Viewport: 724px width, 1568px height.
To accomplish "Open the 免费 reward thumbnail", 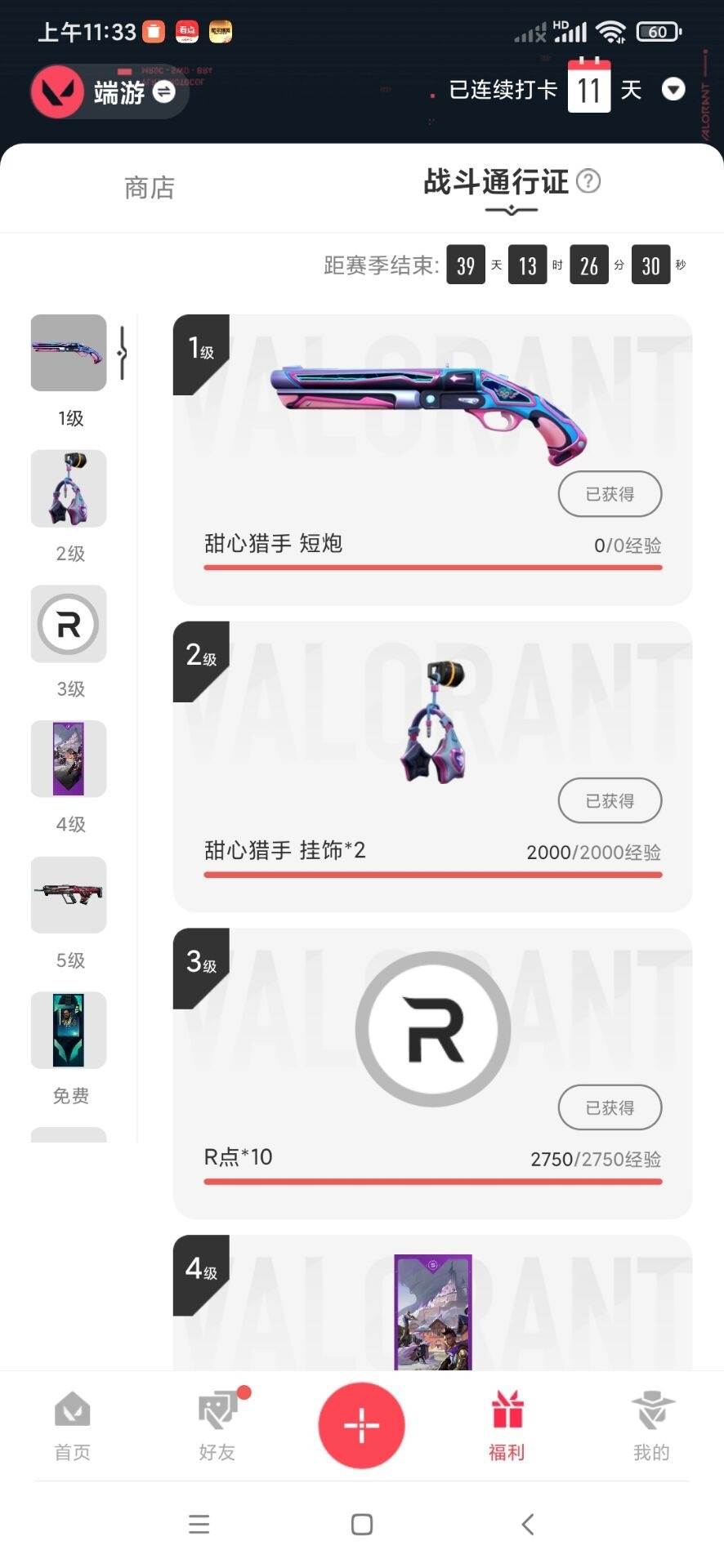I will pos(69,1030).
